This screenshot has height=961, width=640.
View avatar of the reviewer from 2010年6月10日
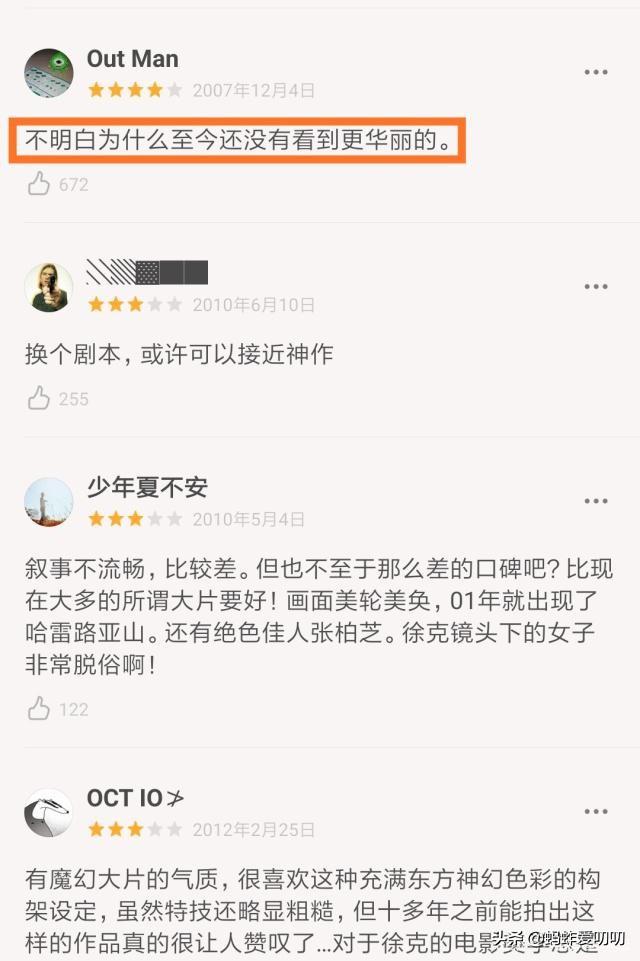(x=49, y=288)
